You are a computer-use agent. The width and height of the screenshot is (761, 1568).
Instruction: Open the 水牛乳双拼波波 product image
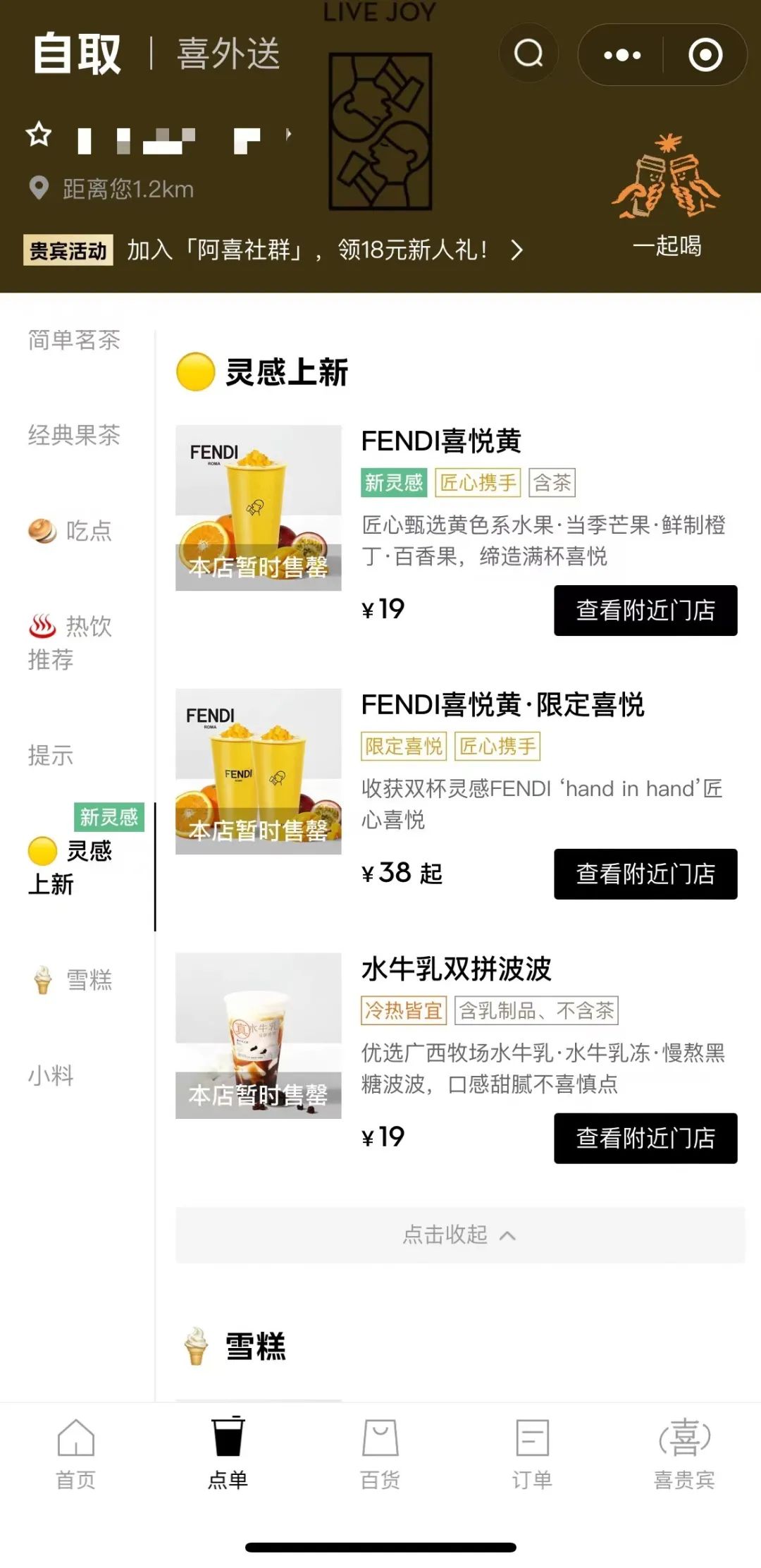click(x=258, y=1036)
